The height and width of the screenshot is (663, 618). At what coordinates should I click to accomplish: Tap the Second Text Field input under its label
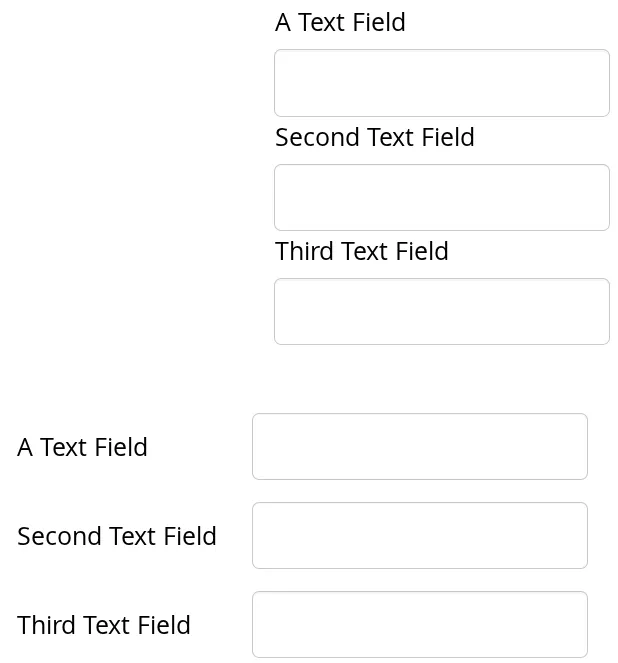(x=441, y=198)
